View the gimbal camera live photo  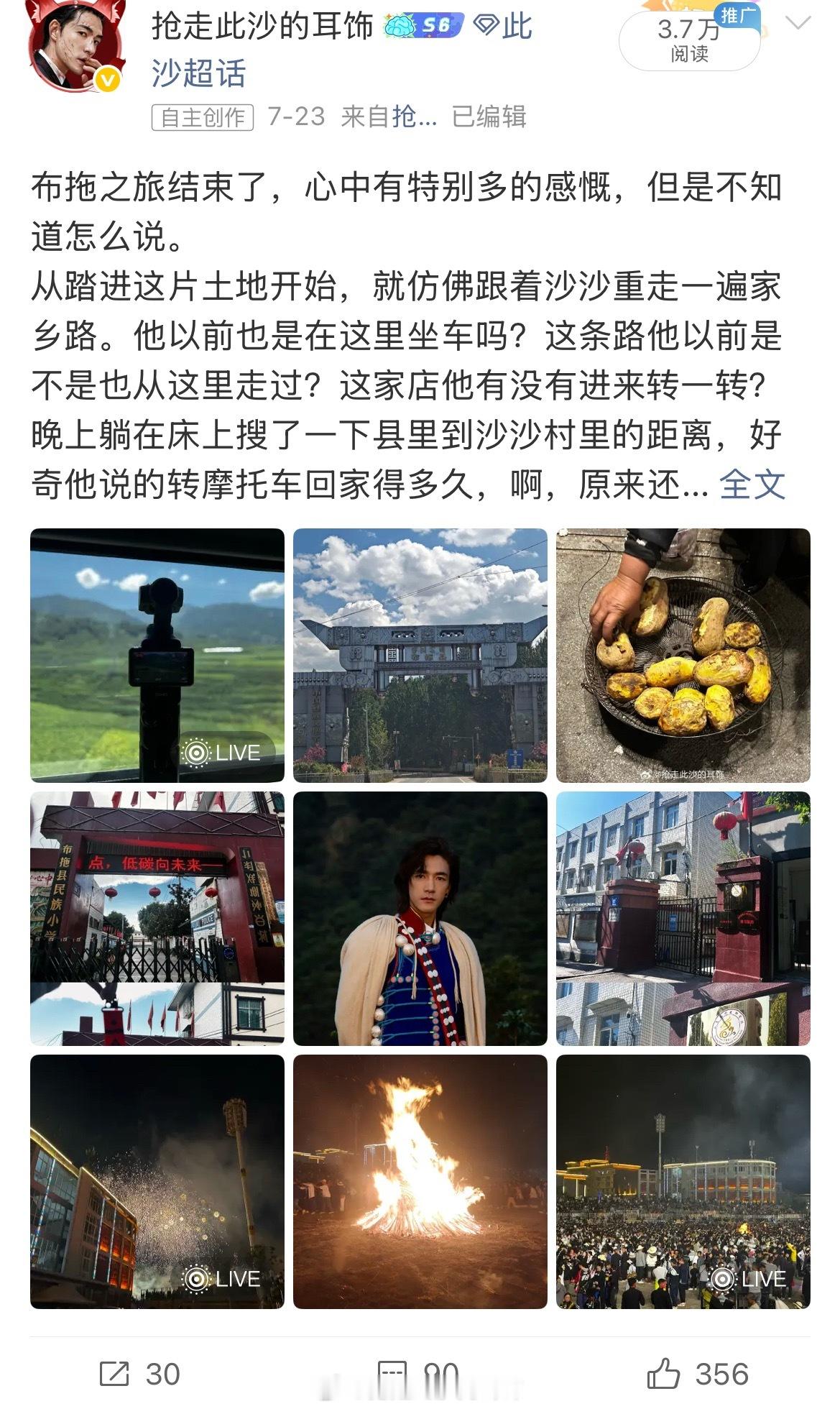(x=157, y=656)
